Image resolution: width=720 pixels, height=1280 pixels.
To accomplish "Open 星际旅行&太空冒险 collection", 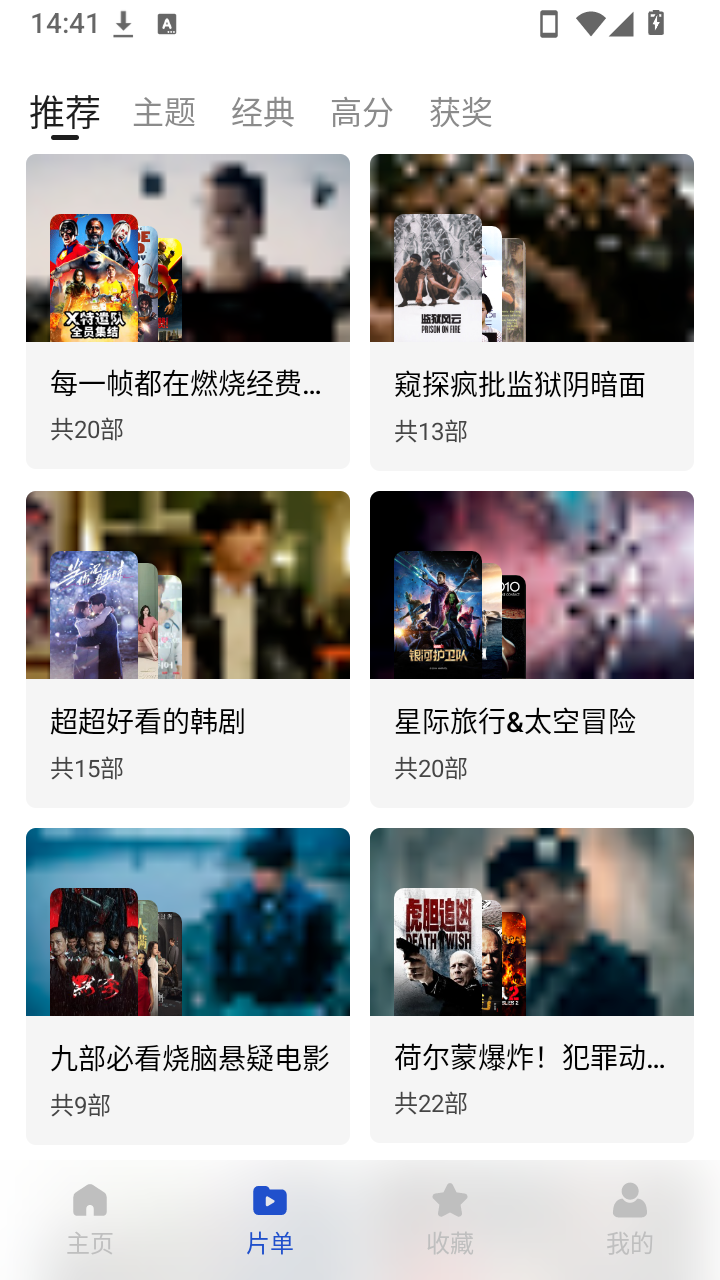I will click(x=532, y=649).
